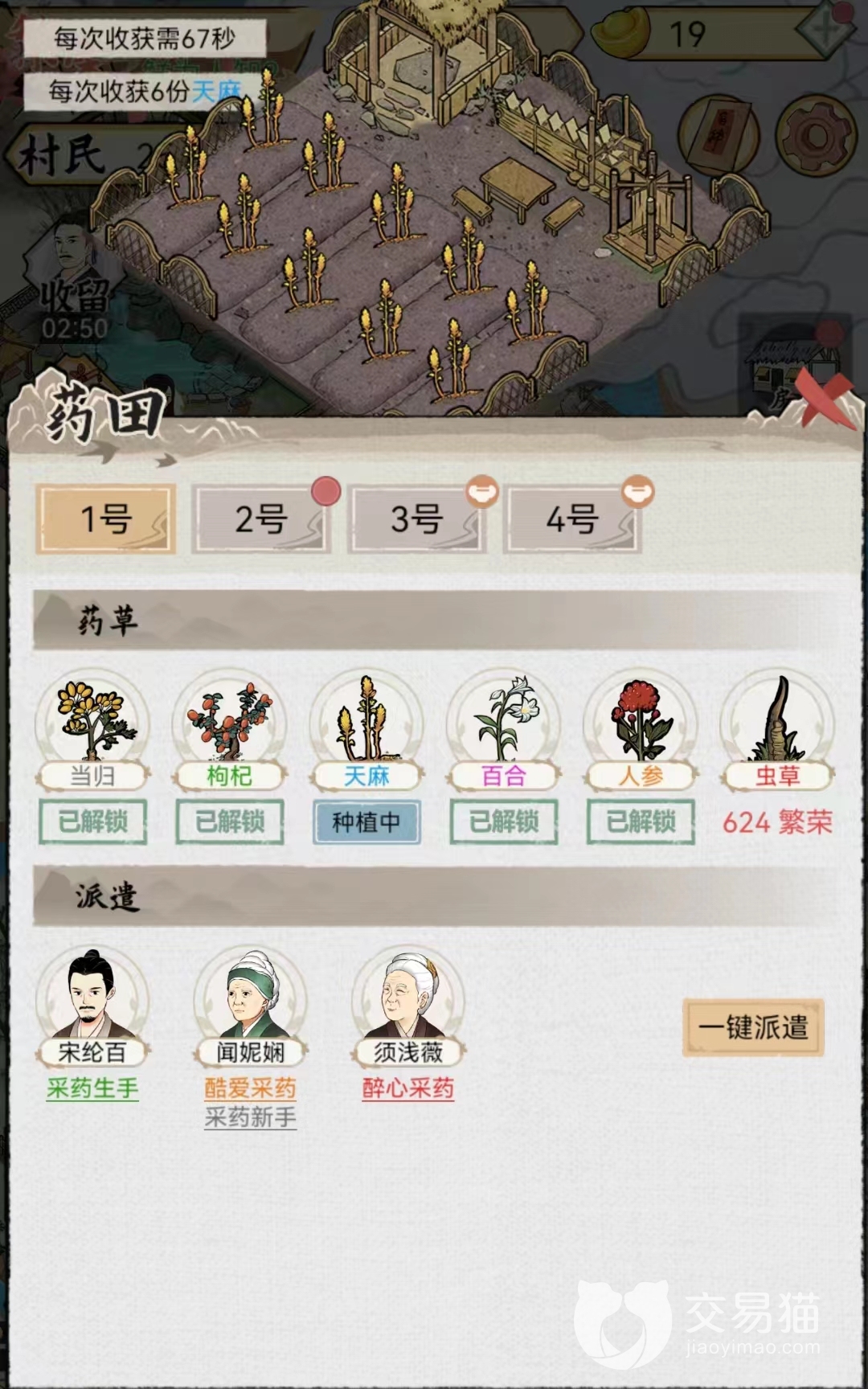Select the 1号 field tab
Image resolution: width=868 pixels, height=1389 pixels.
pos(105,518)
